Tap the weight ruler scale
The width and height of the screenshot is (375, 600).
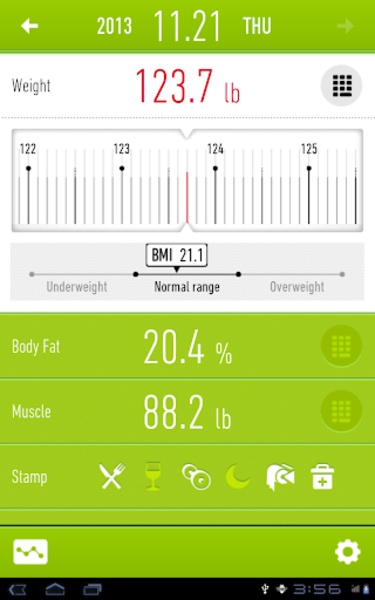[187, 181]
